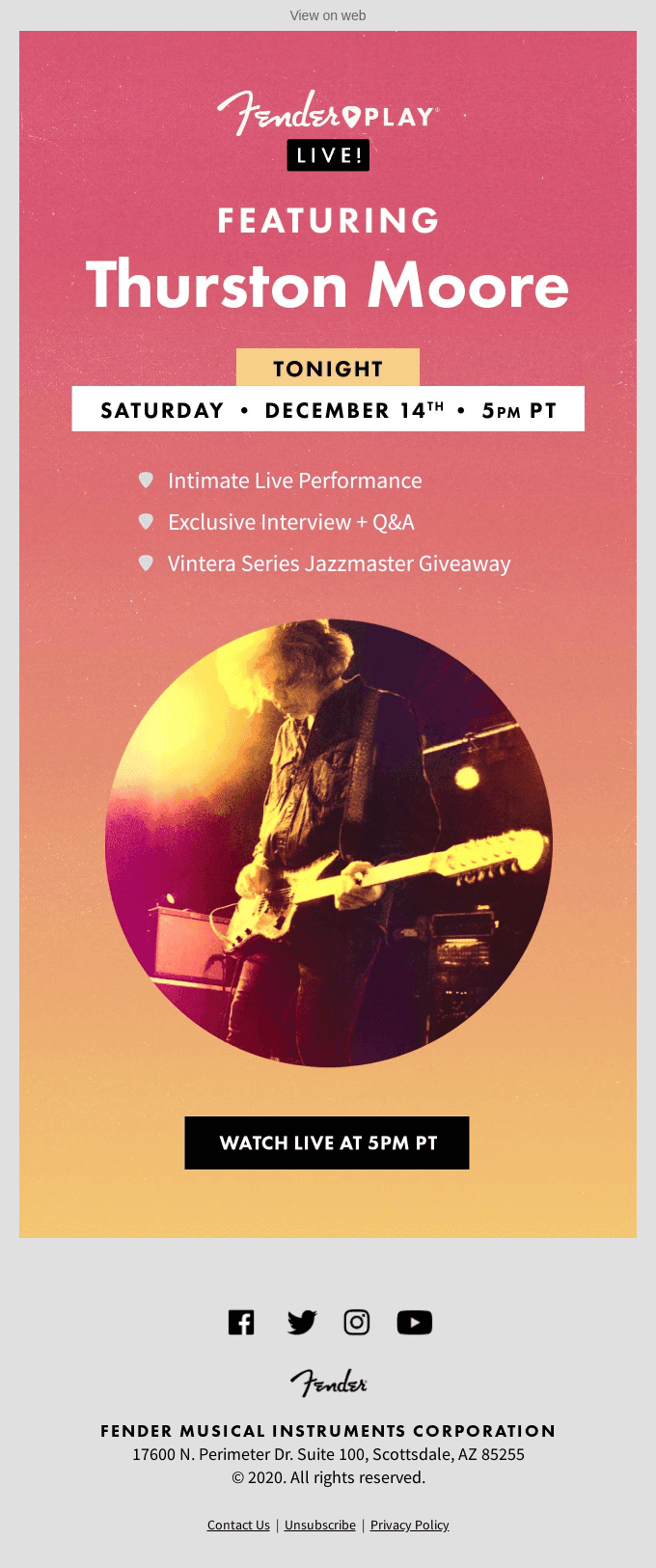Image resolution: width=656 pixels, height=1568 pixels.
Task: Open Fender's Instagram profile
Action: tap(357, 1322)
